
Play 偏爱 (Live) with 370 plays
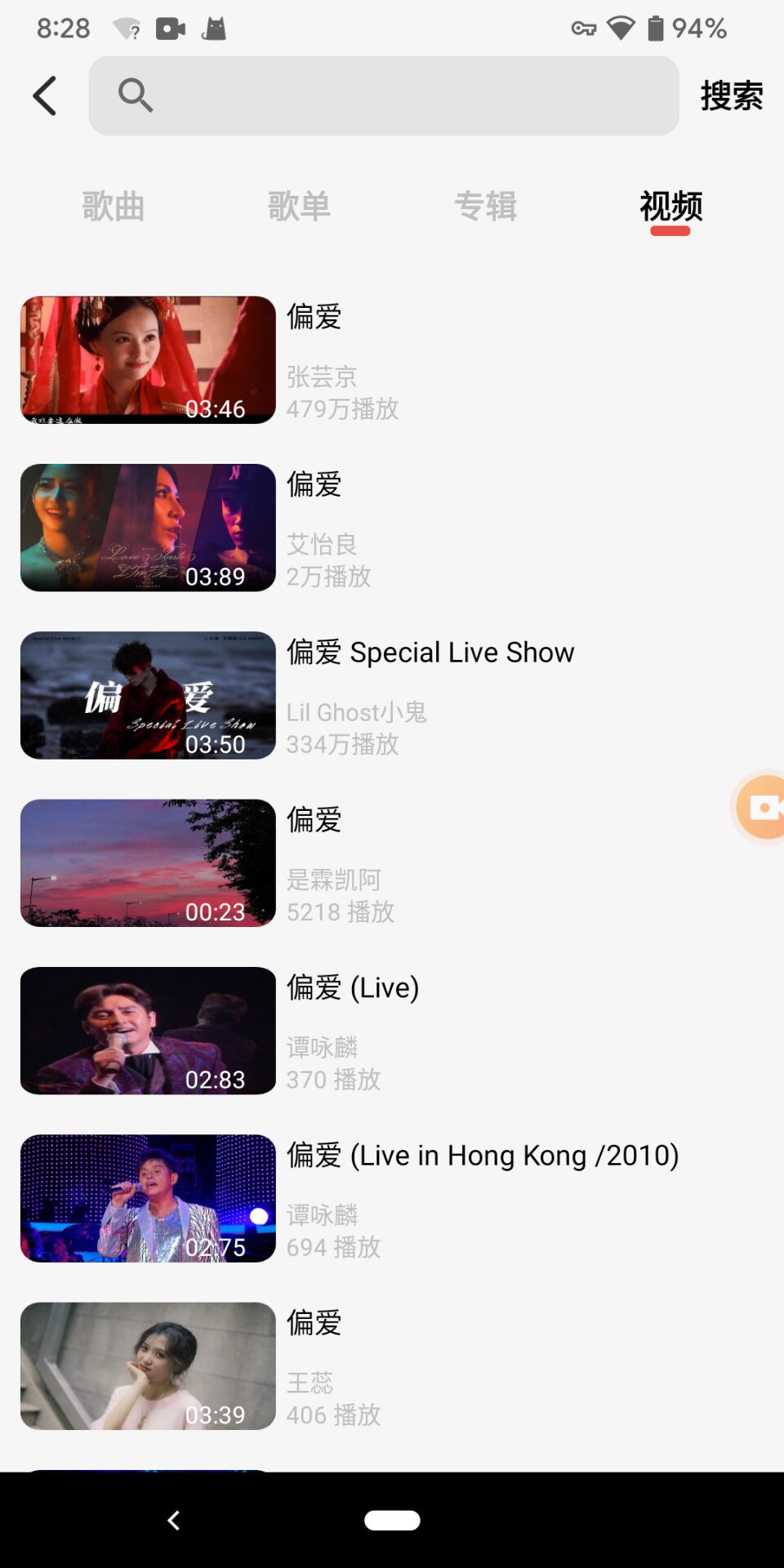pyautogui.click(x=148, y=1031)
